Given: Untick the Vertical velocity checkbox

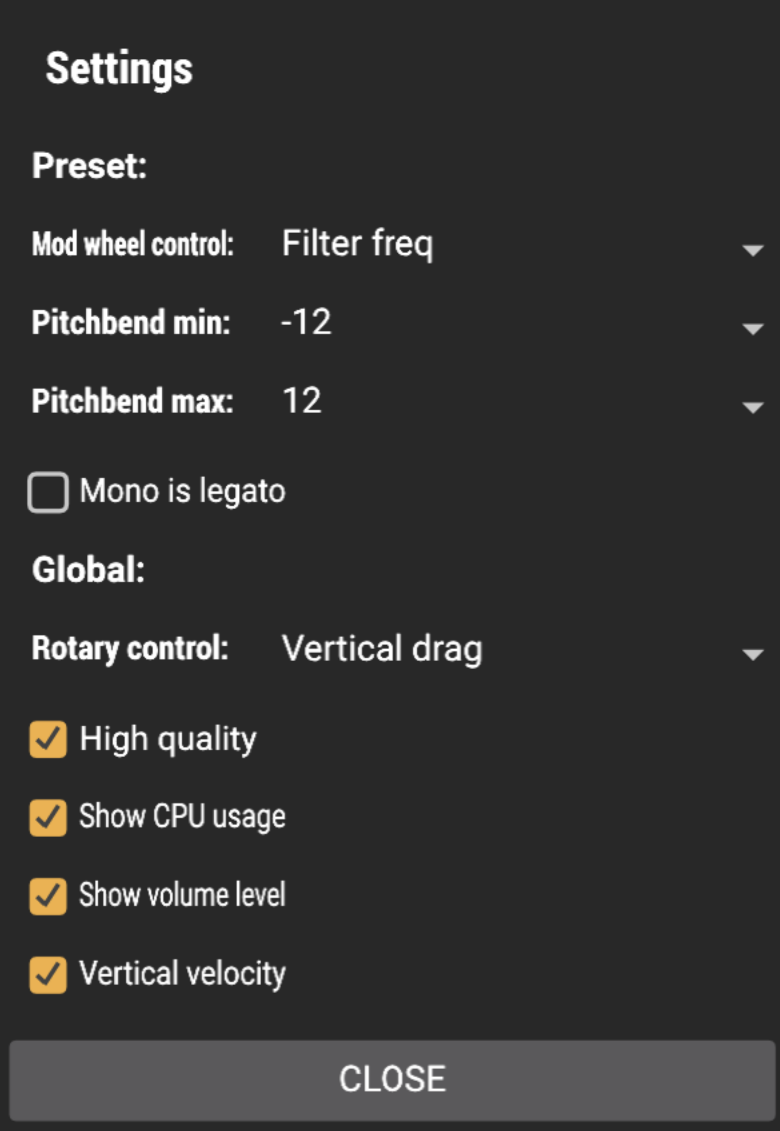Looking at the screenshot, I should pyautogui.click(x=48, y=974).
